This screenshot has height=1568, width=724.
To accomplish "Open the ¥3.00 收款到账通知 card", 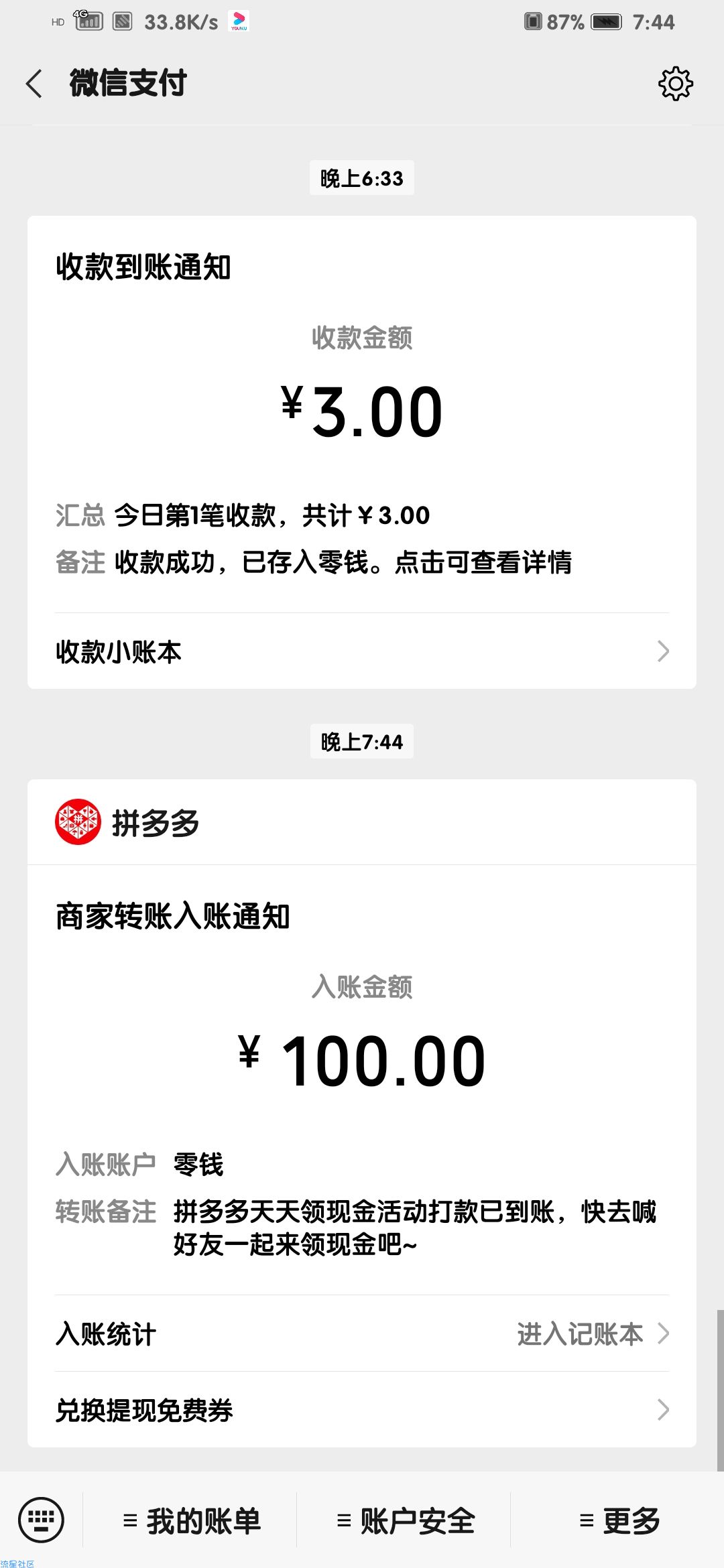I will 362,413.
